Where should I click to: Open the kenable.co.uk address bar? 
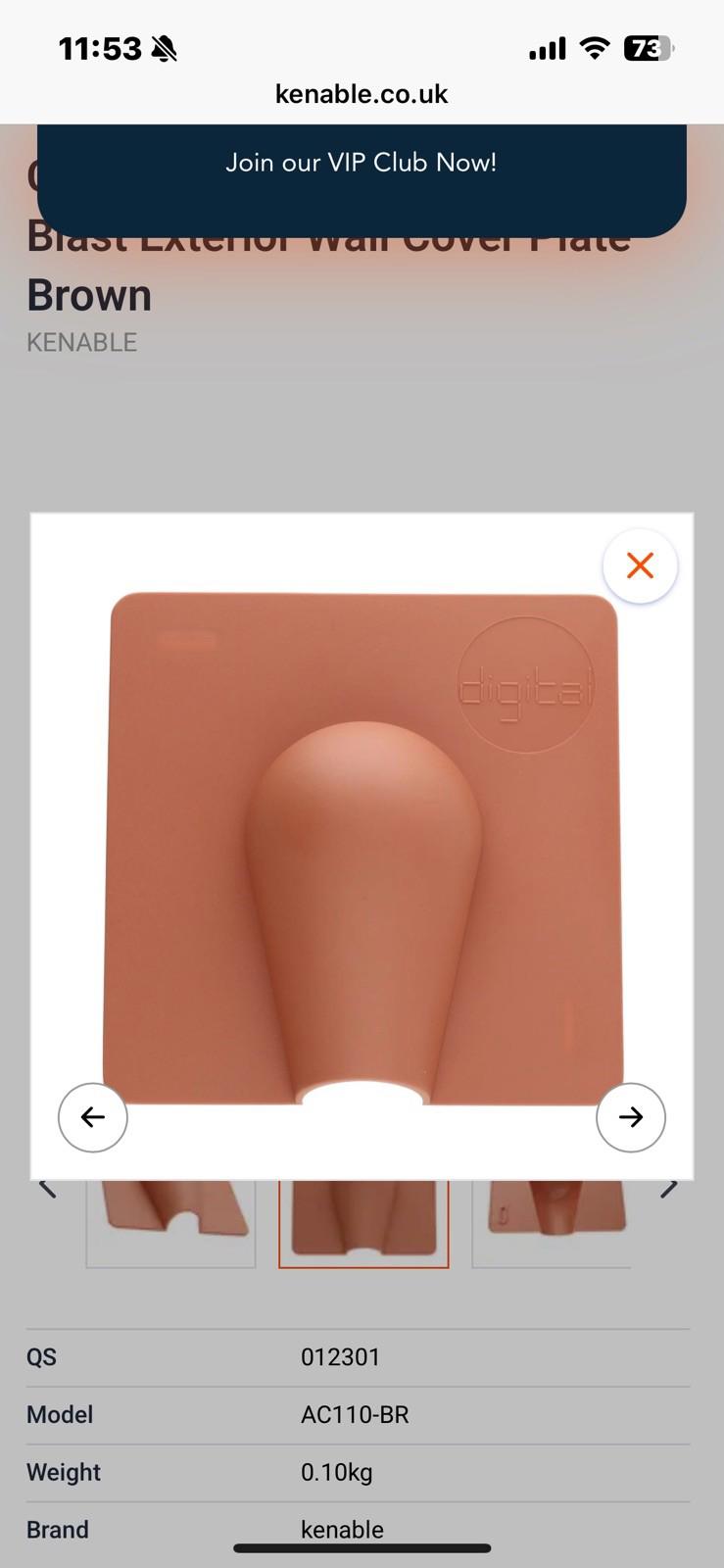point(362,94)
